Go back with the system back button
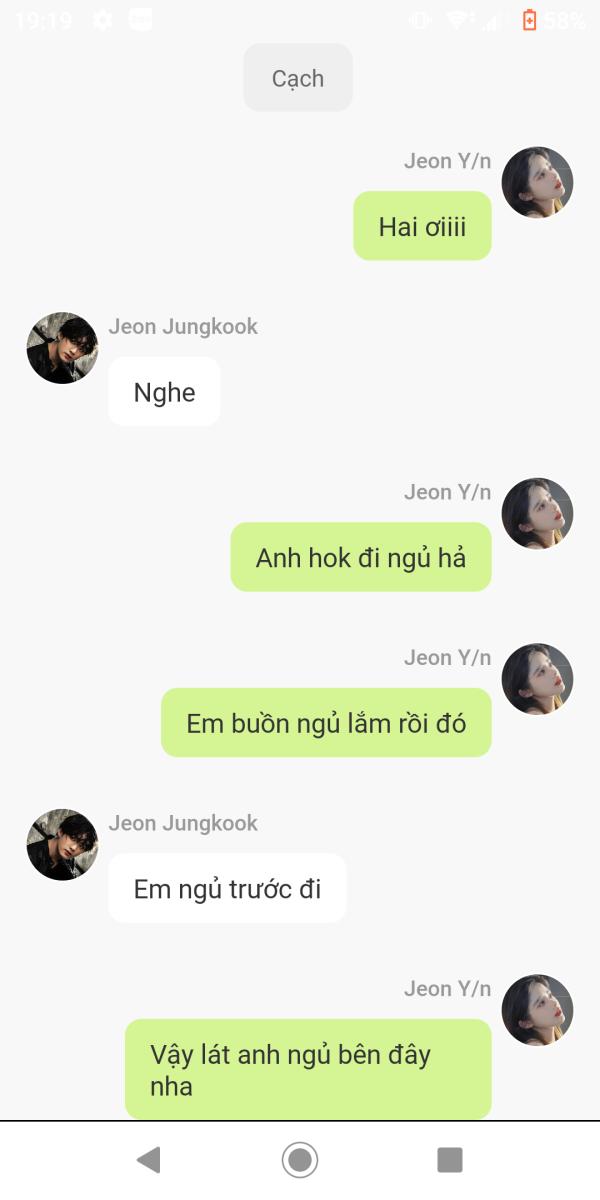This screenshot has height=1200, width=600. coord(149,1160)
